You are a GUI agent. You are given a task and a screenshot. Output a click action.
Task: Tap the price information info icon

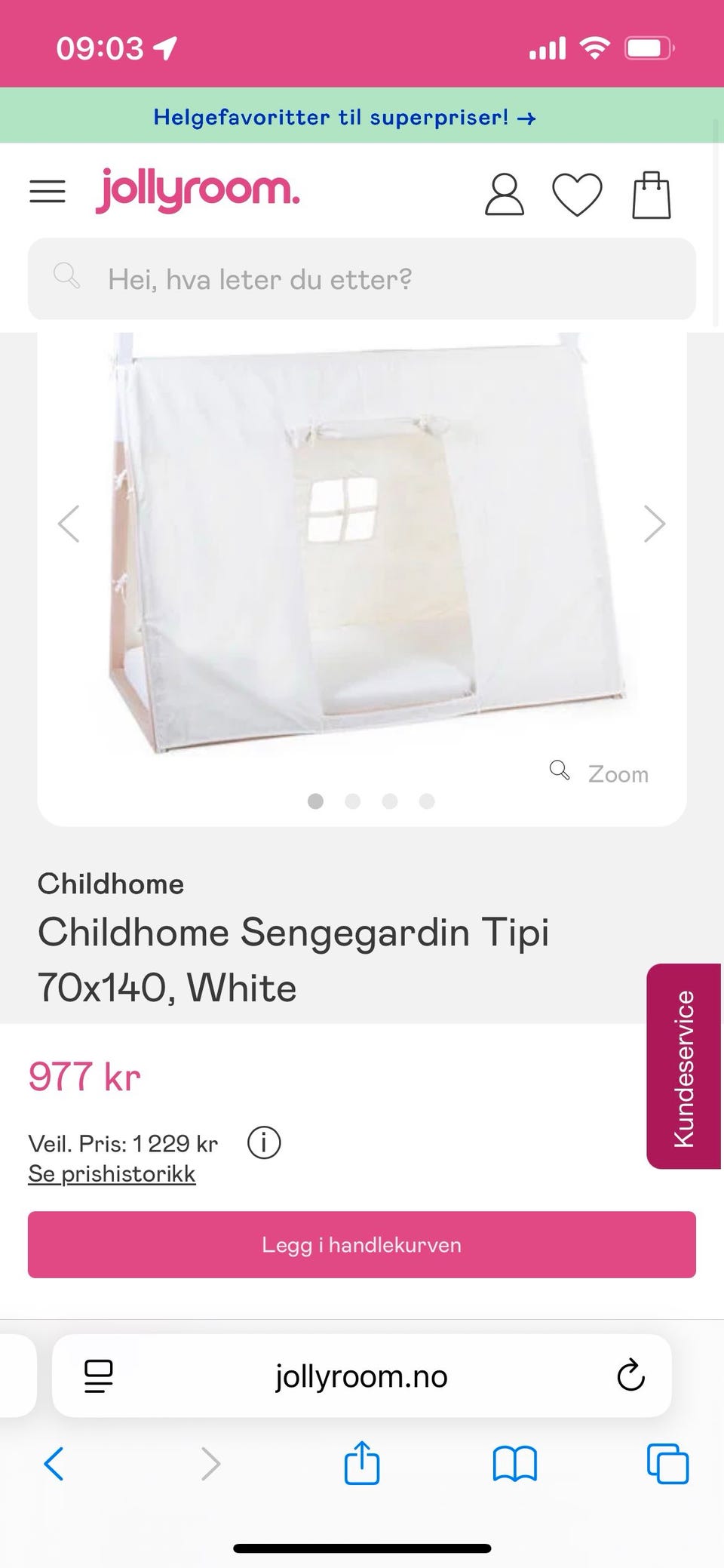[x=262, y=1142]
